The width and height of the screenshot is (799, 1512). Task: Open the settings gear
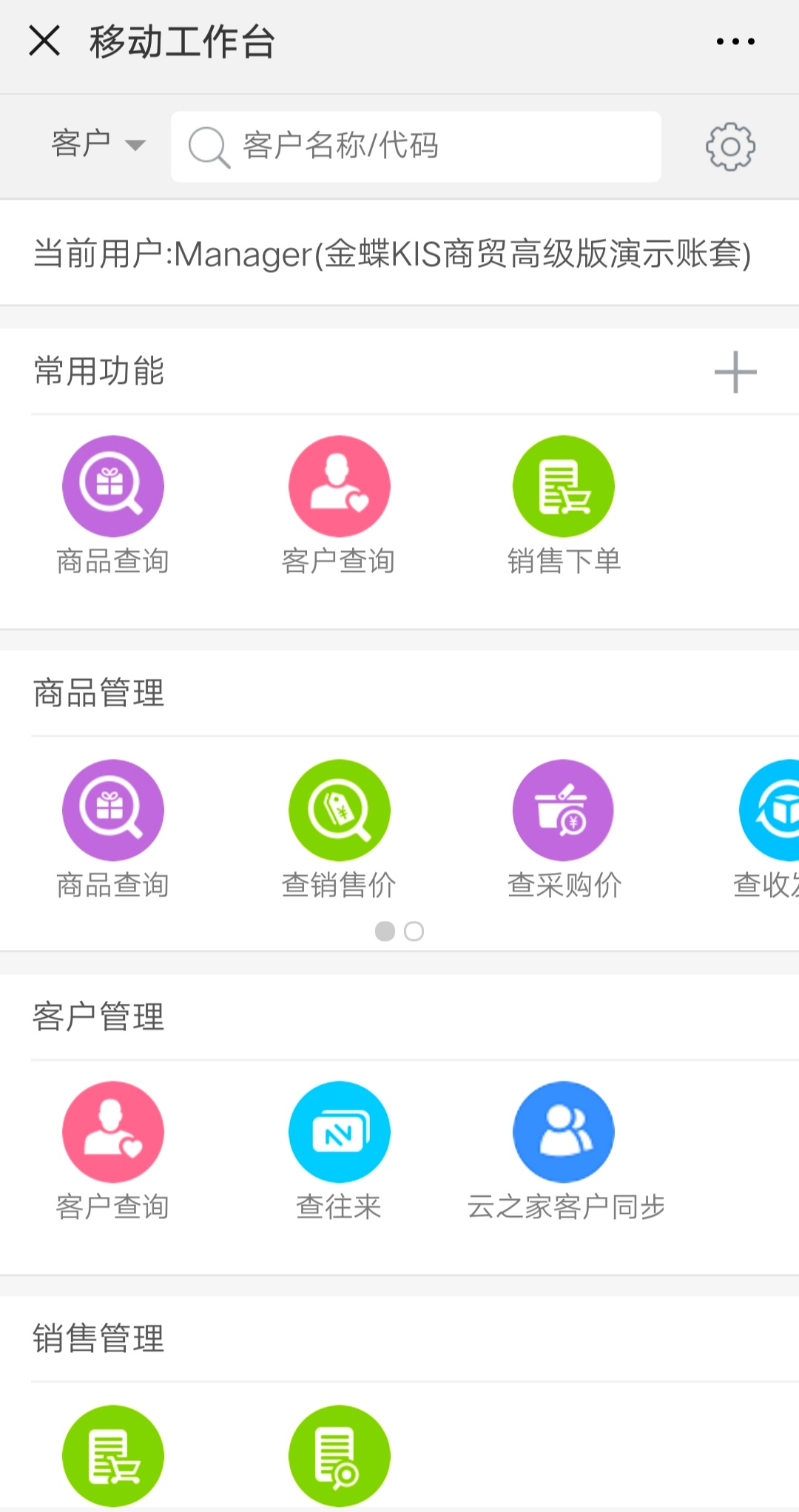coord(730,146)
